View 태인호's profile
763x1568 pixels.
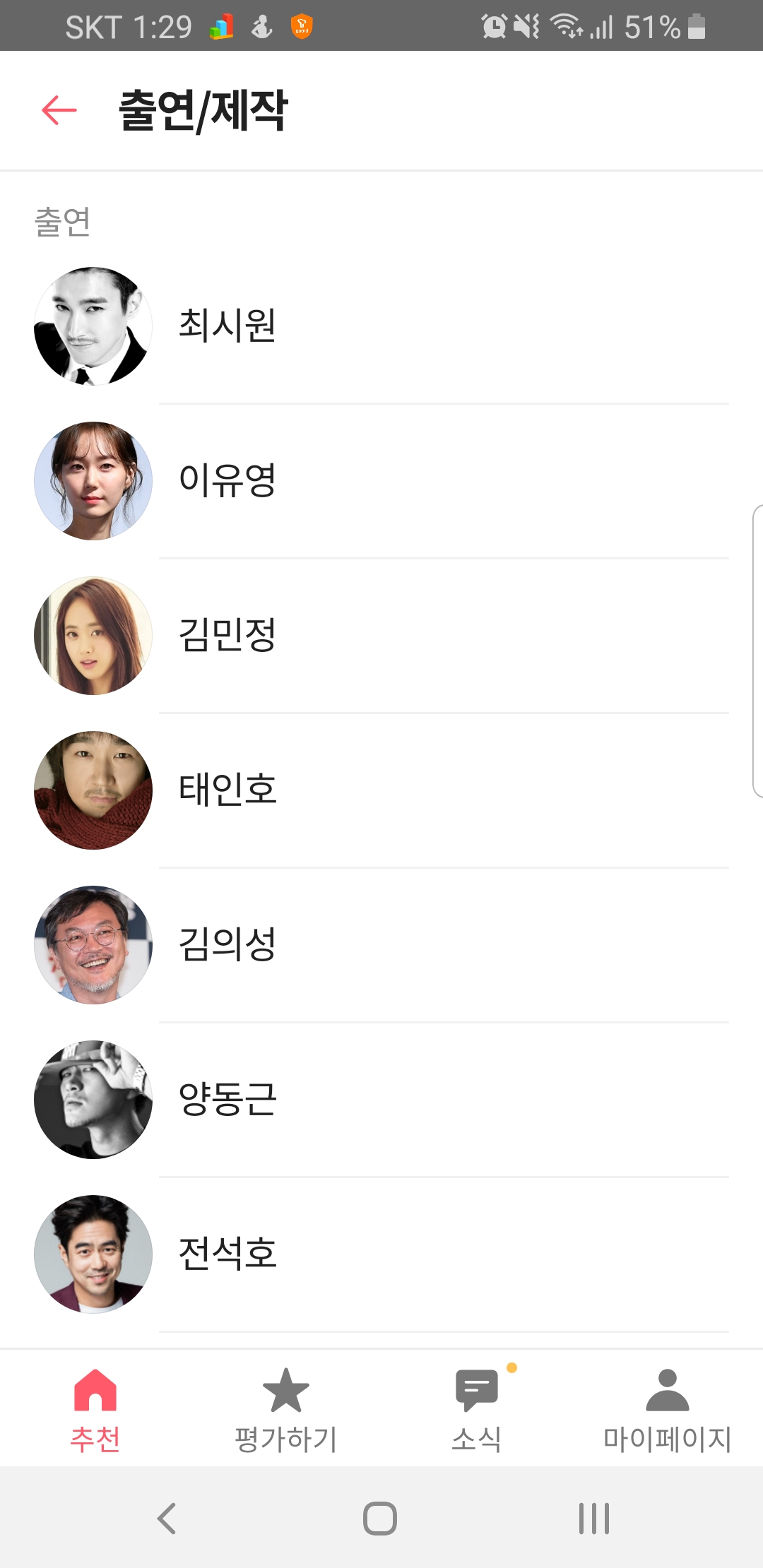pyautogui.click(x=381, y=790)
